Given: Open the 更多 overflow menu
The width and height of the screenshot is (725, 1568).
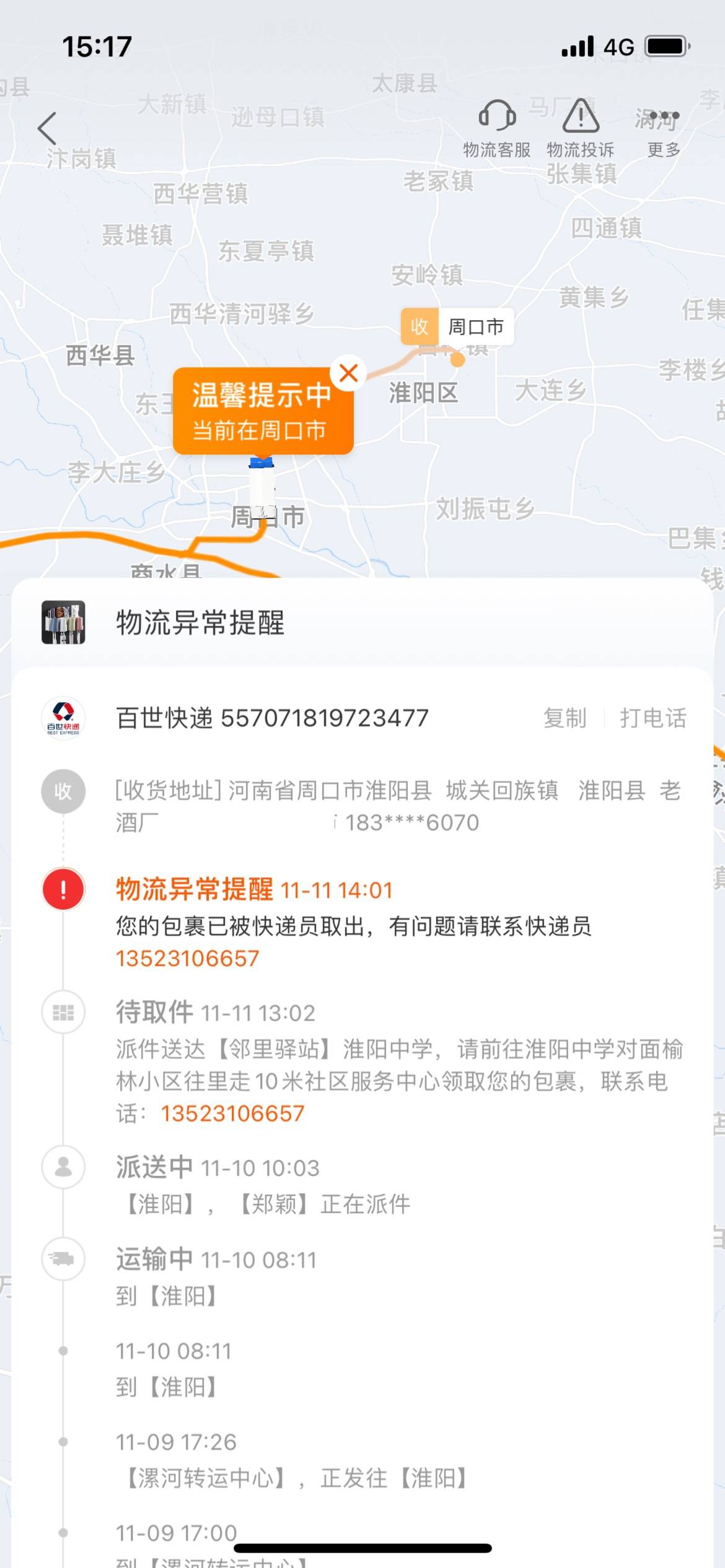Looking at the screenshot, I should (x=664, y=128).
